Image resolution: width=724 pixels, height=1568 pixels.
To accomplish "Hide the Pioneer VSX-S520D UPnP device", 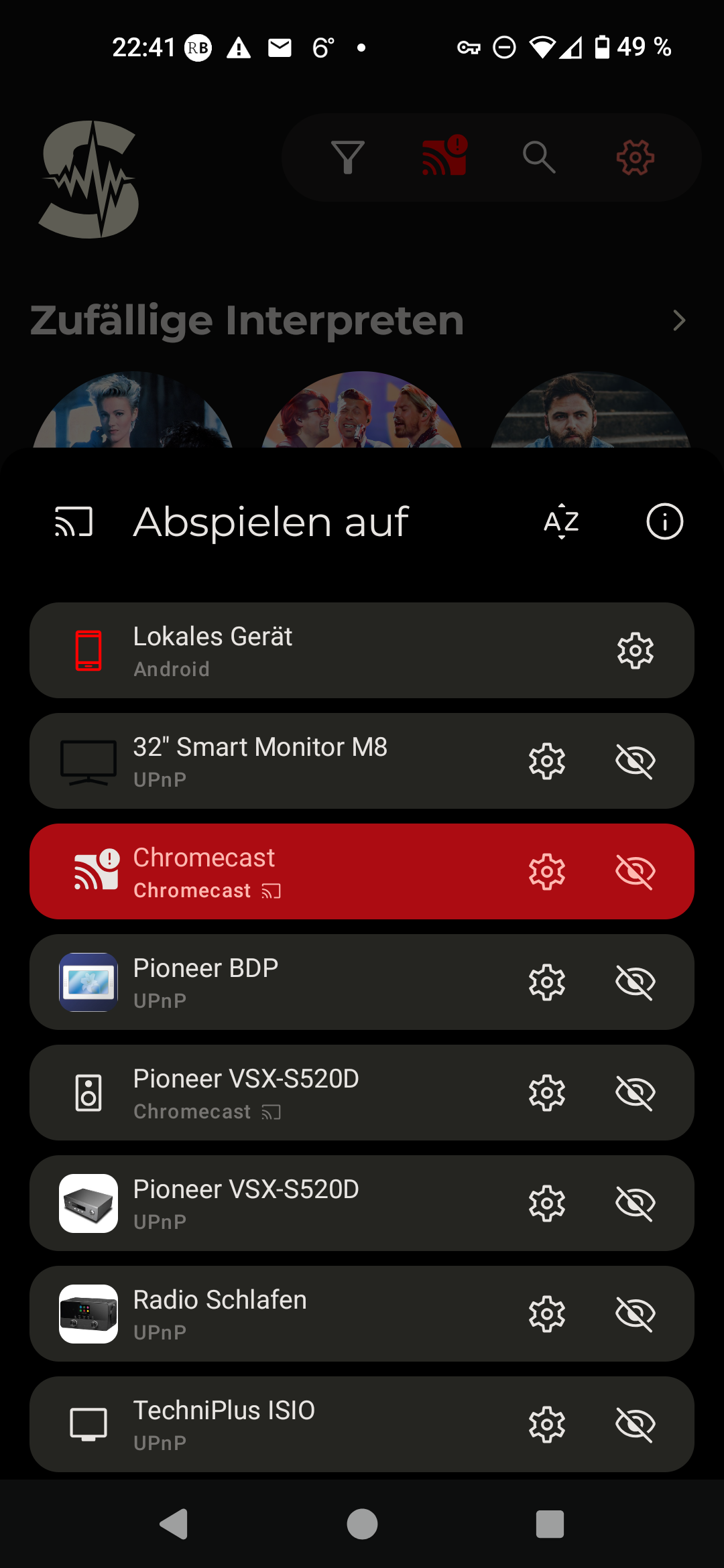I will [x=635, y=1203].
